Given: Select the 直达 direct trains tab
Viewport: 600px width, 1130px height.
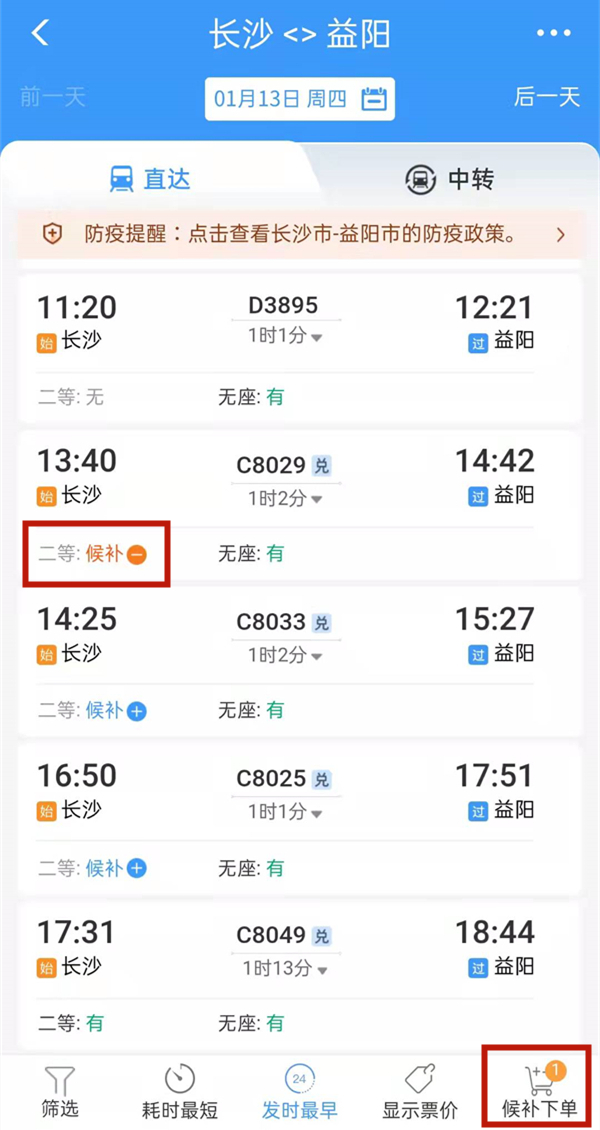Looking at the screenshot, I should [150, 179].
